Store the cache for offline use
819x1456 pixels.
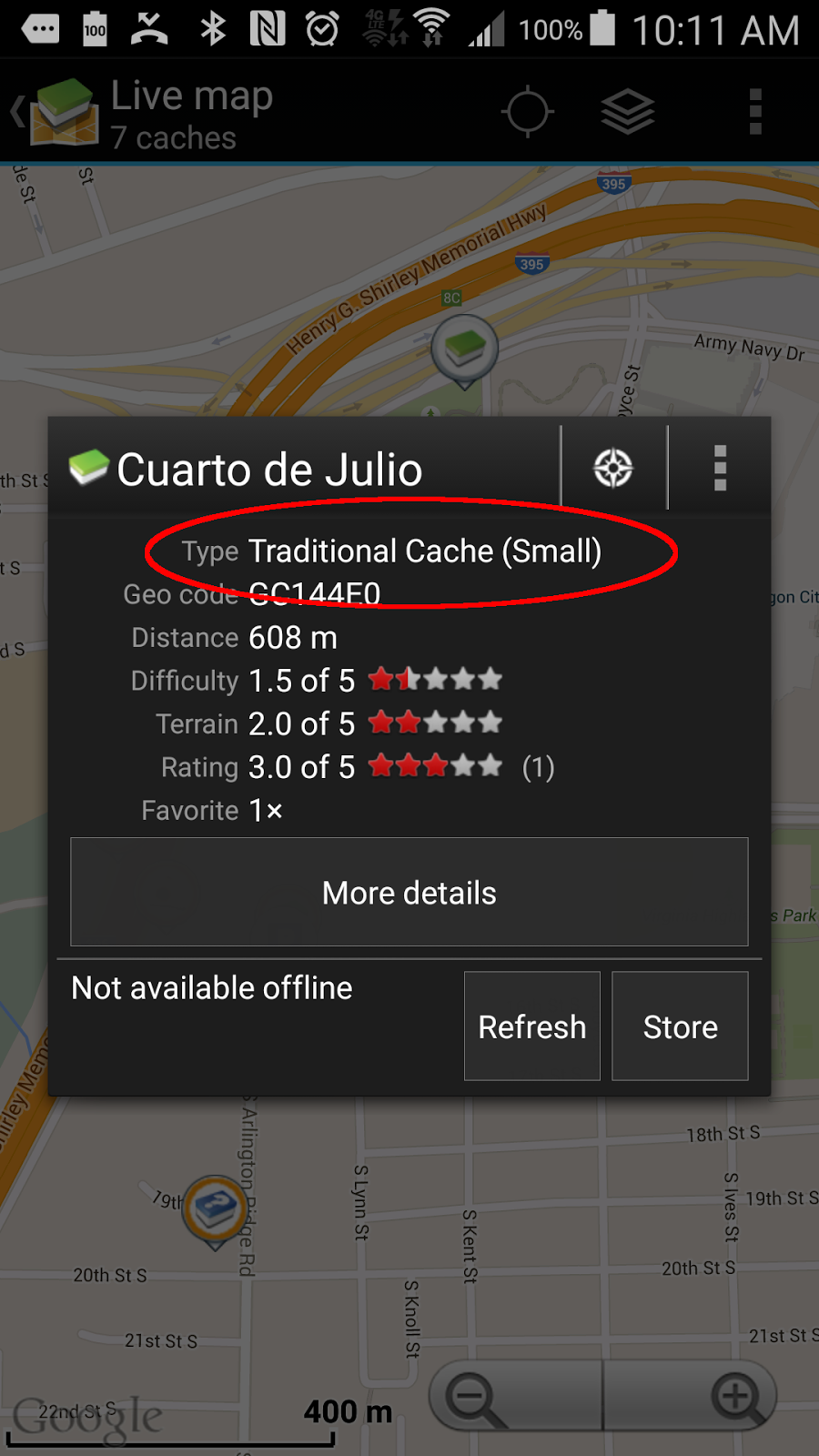680,1026
